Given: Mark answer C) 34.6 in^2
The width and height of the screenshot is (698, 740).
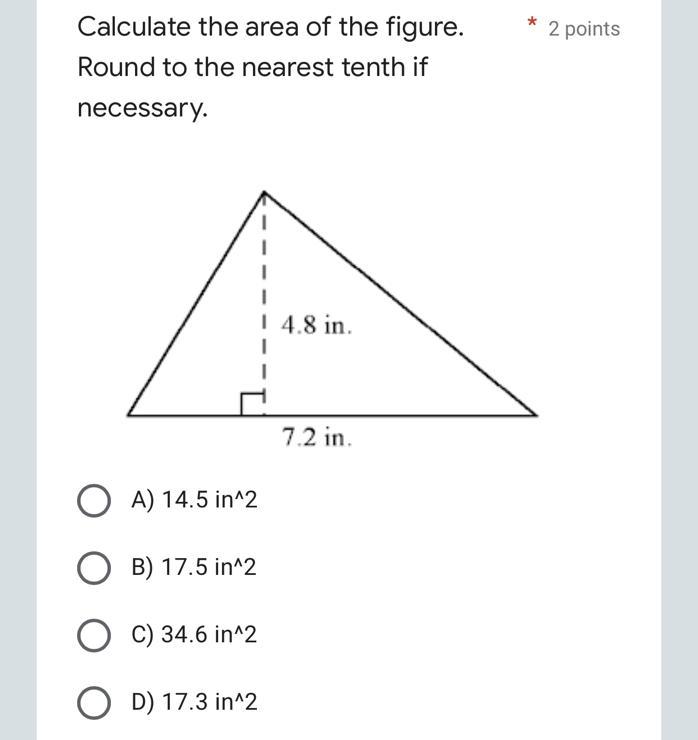Looking at the screenshot, I should [94, 635].
